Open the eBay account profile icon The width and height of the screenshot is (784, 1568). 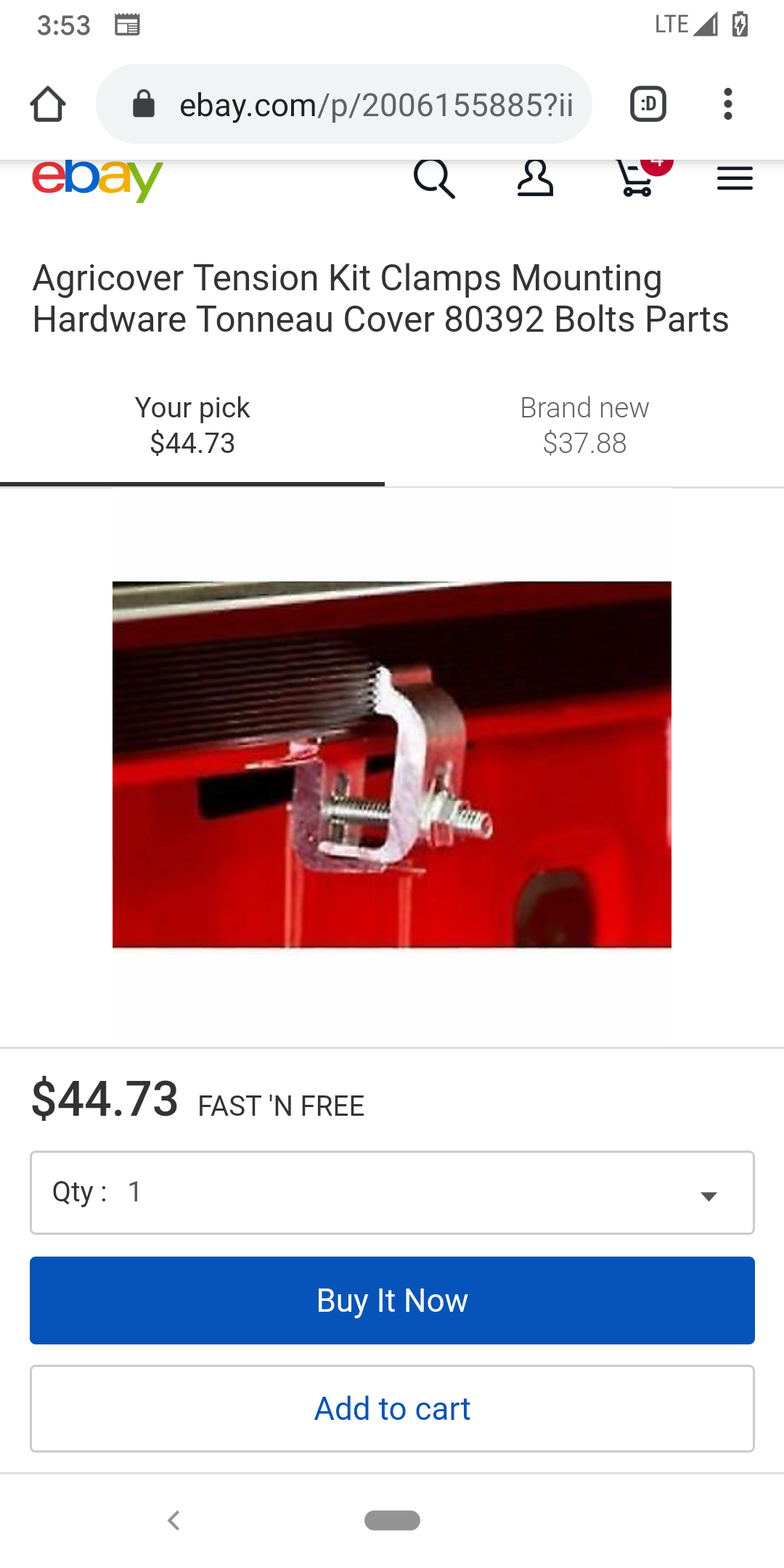click(535, 178)
